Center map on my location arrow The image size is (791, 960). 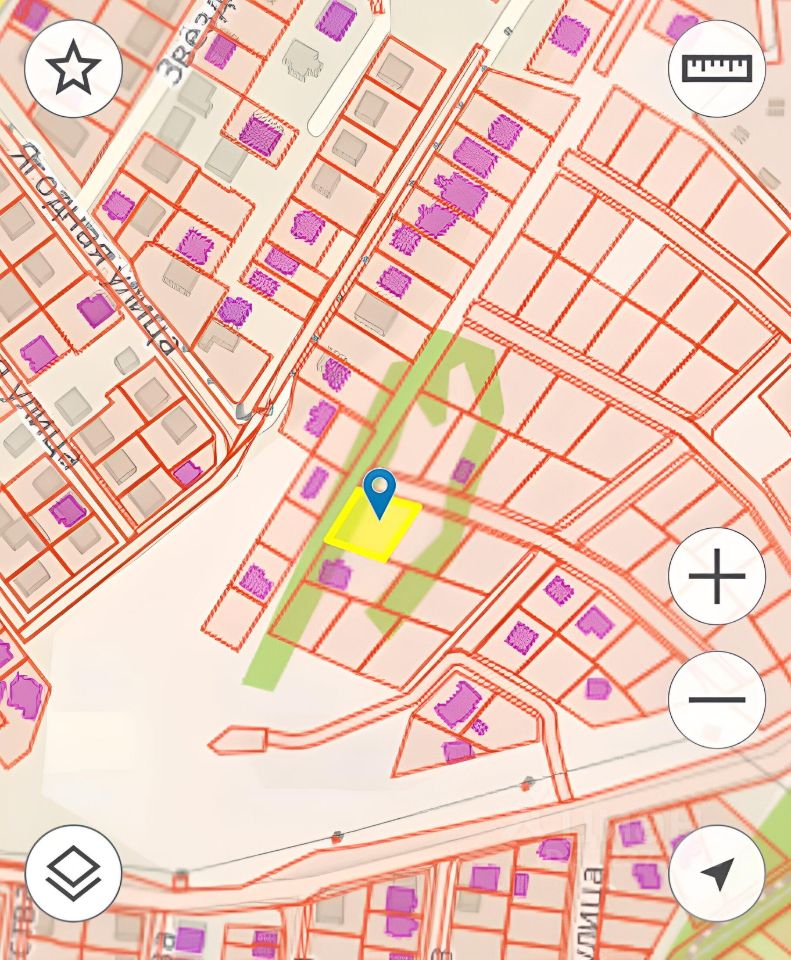(x=716, y=873)
